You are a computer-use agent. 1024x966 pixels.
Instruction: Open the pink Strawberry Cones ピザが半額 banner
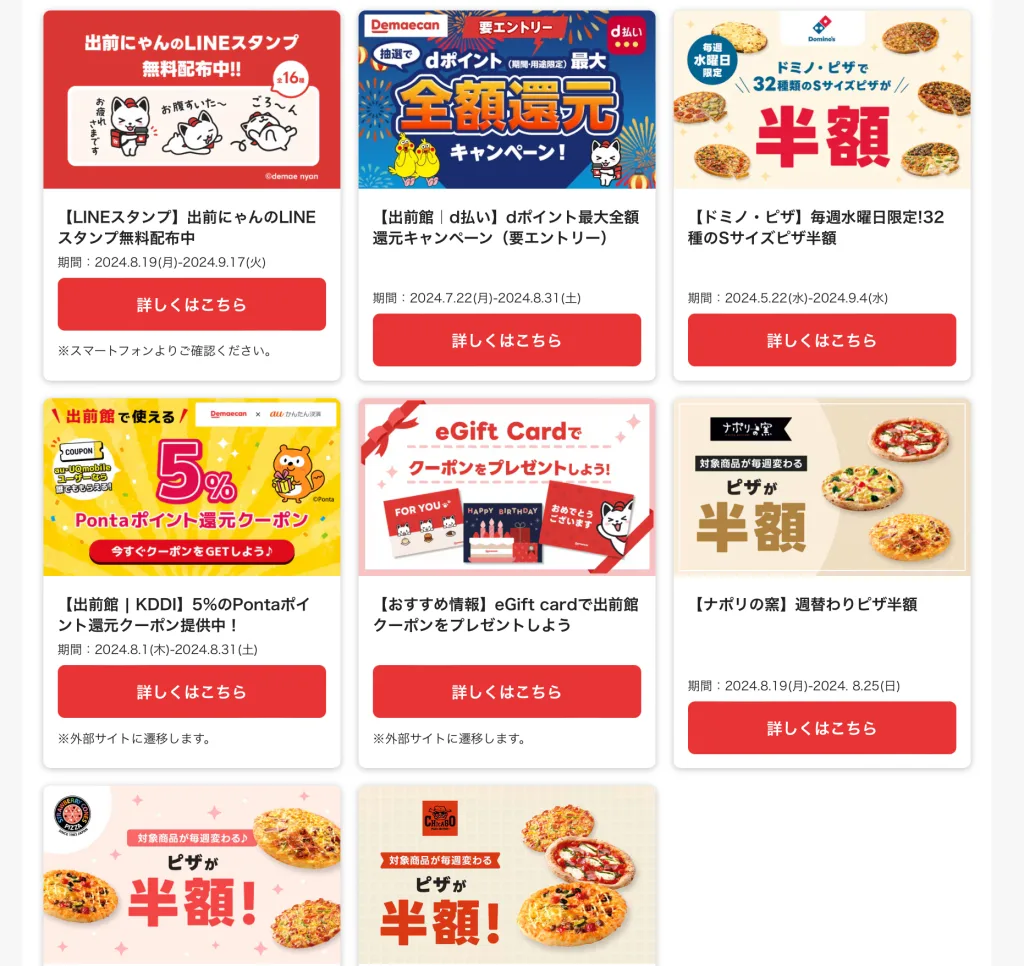coord(191,874)
